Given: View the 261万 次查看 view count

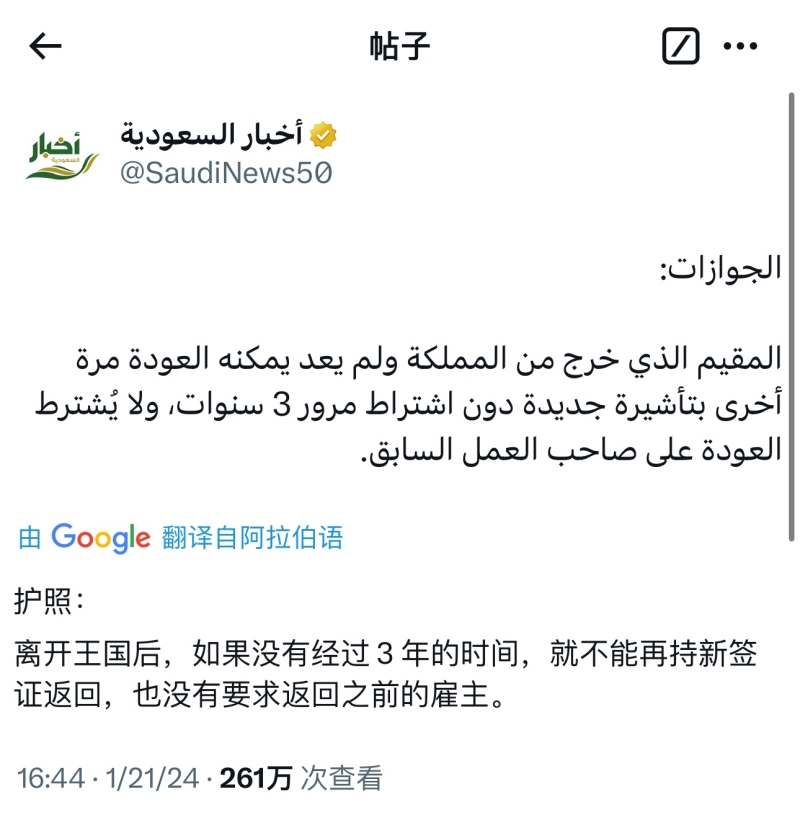Looking at the screenshot, I should point(301,778).
